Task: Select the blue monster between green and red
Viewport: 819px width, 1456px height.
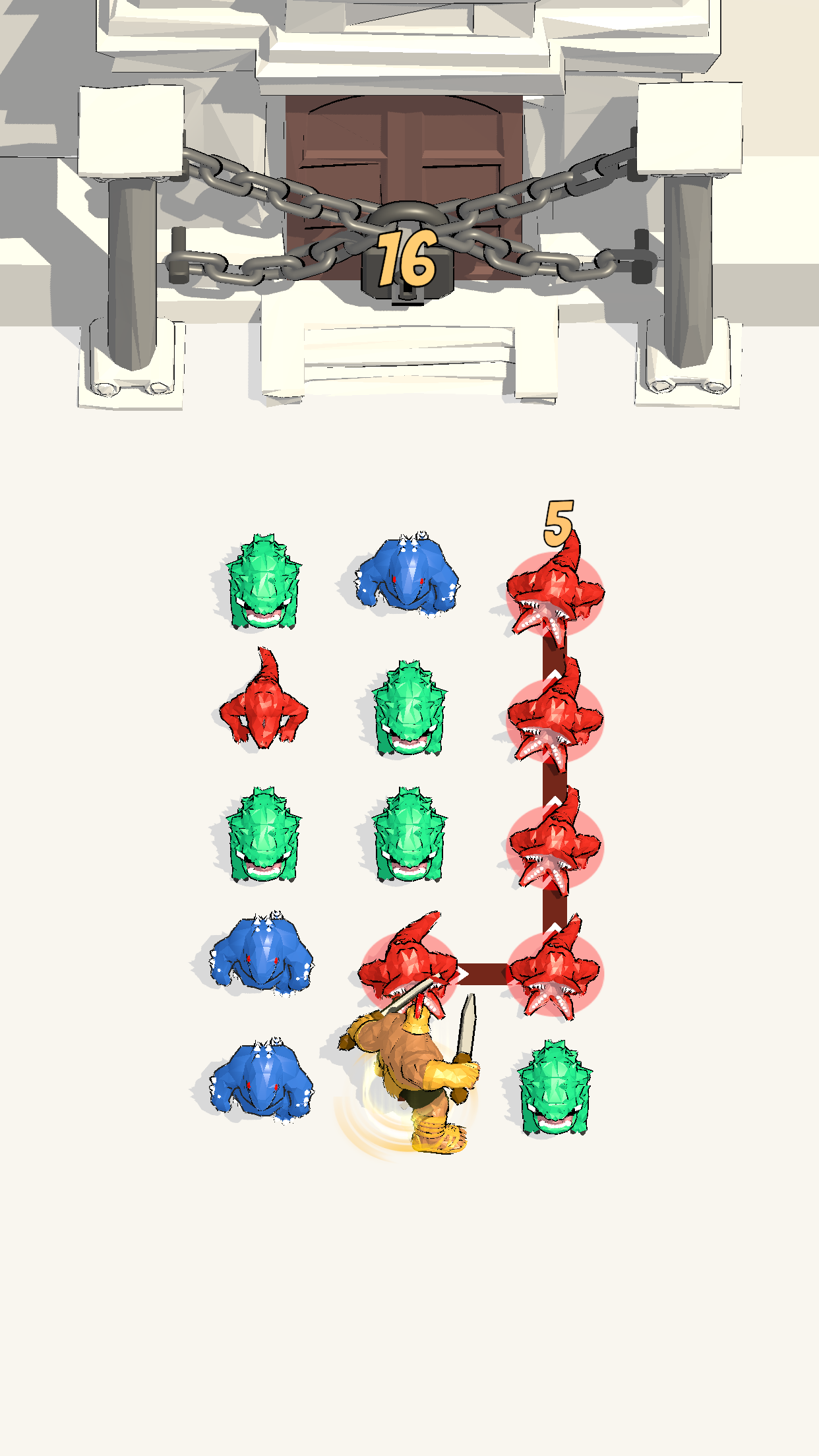Action: pos(408,572)
